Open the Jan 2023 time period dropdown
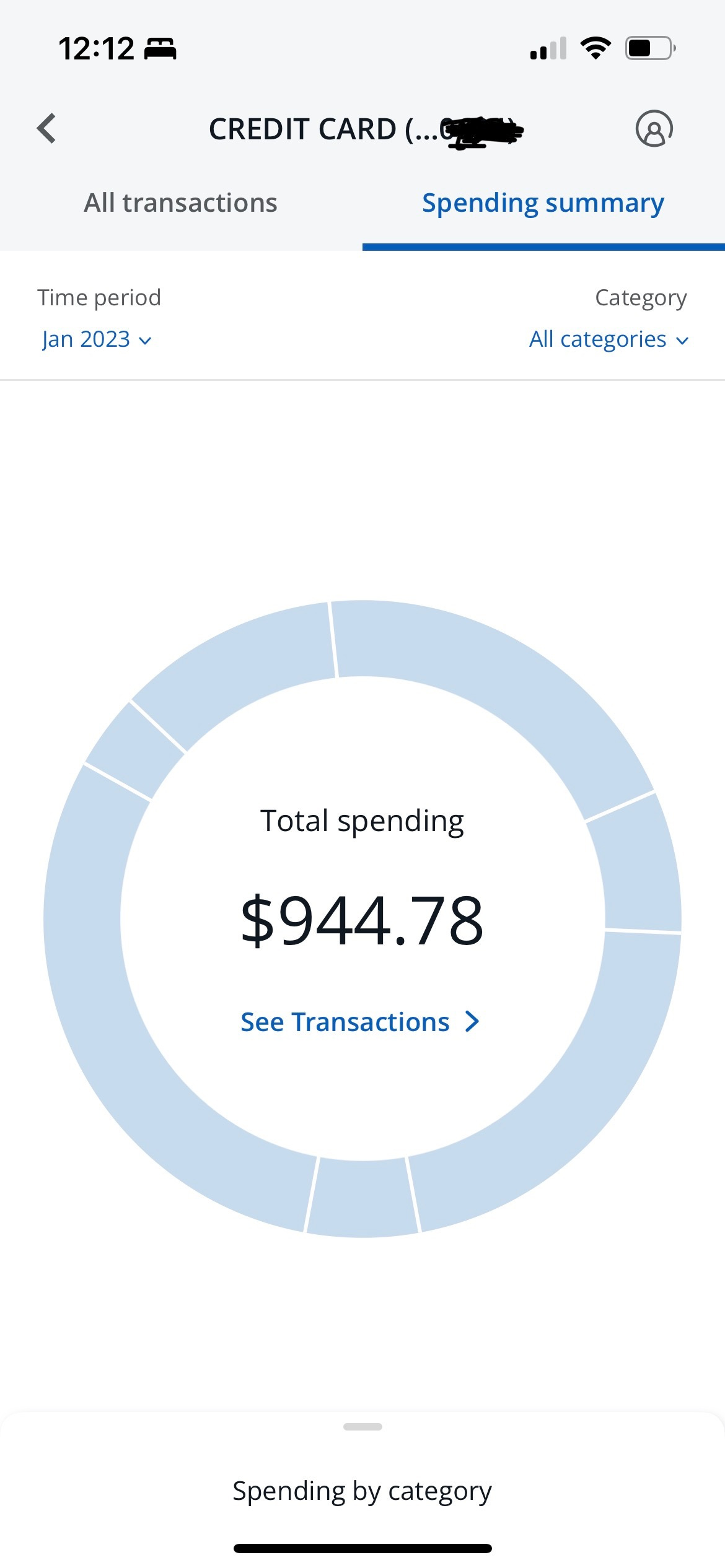This screenshot has height=1568, width=725. pyautogui.click(x=97, y=339)
